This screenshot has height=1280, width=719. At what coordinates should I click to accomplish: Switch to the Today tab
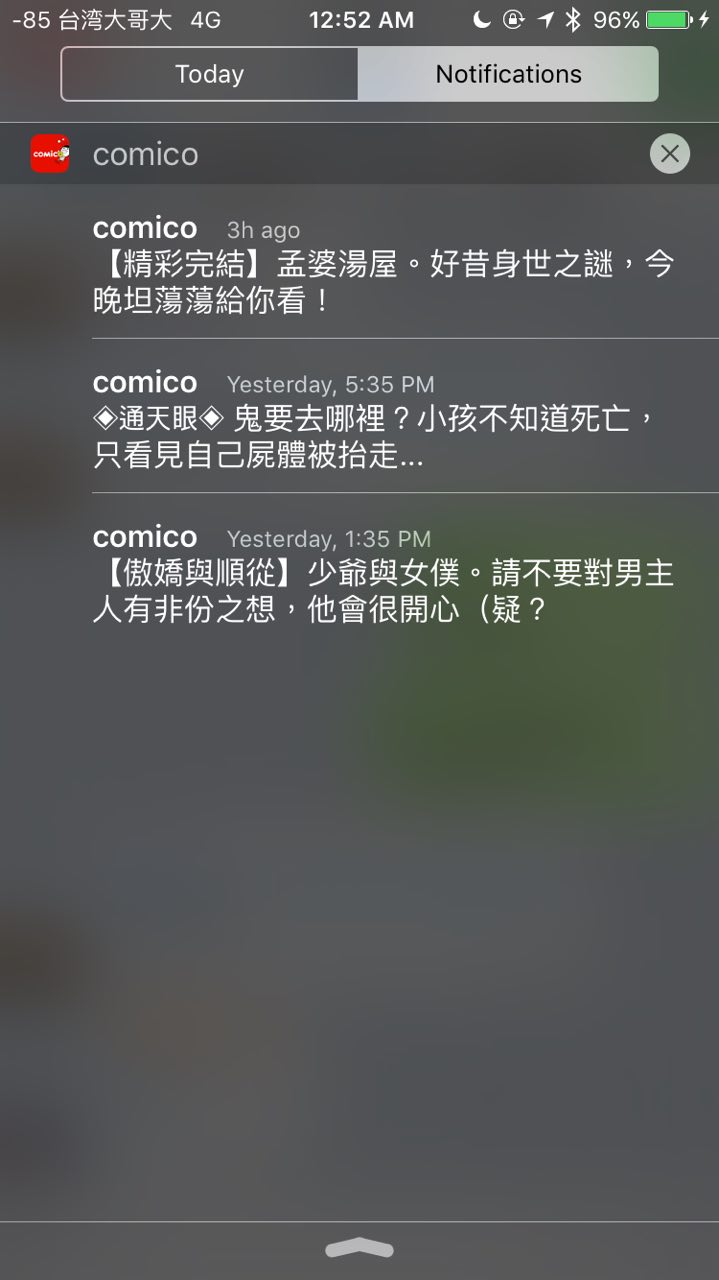[209, 74]
